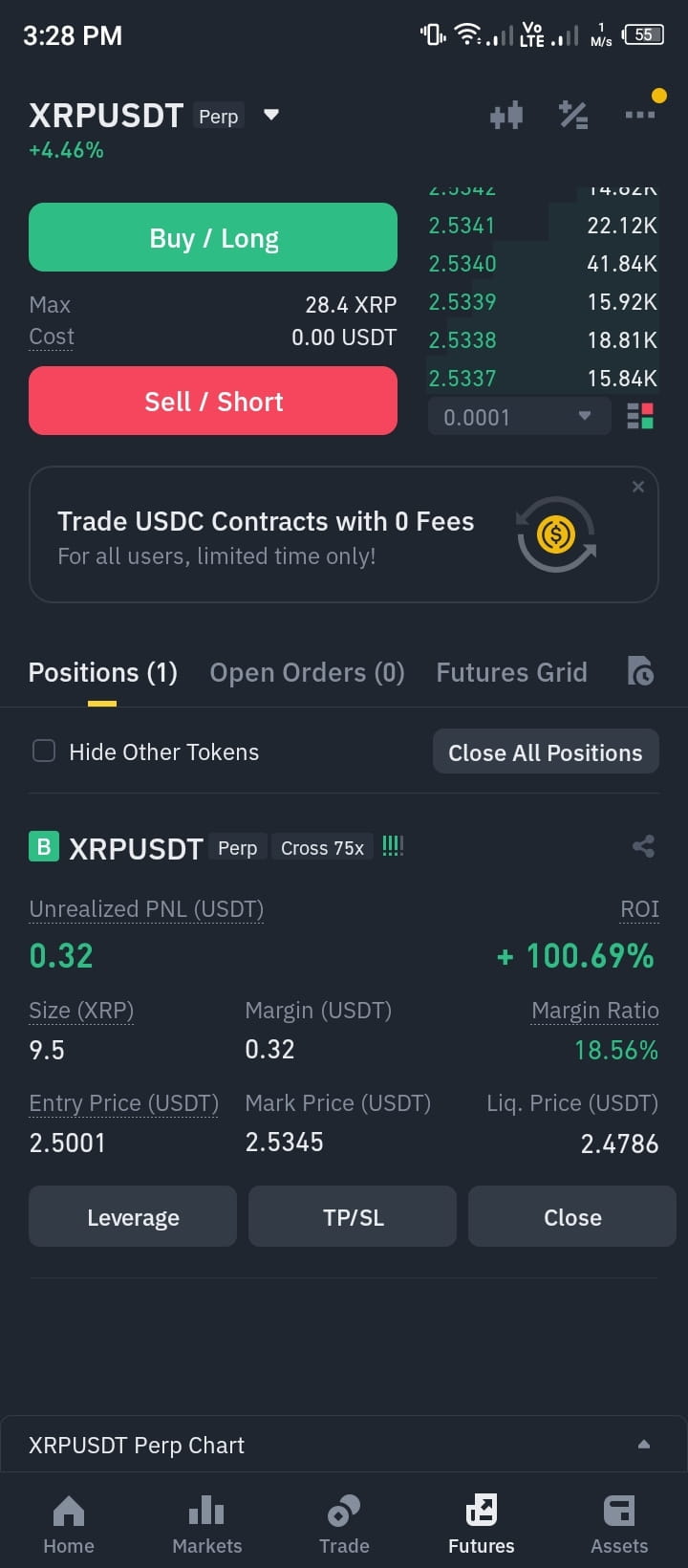Tap Buy / Long button
Viewport: 688px width, 1568px height.
pos(213,237)
